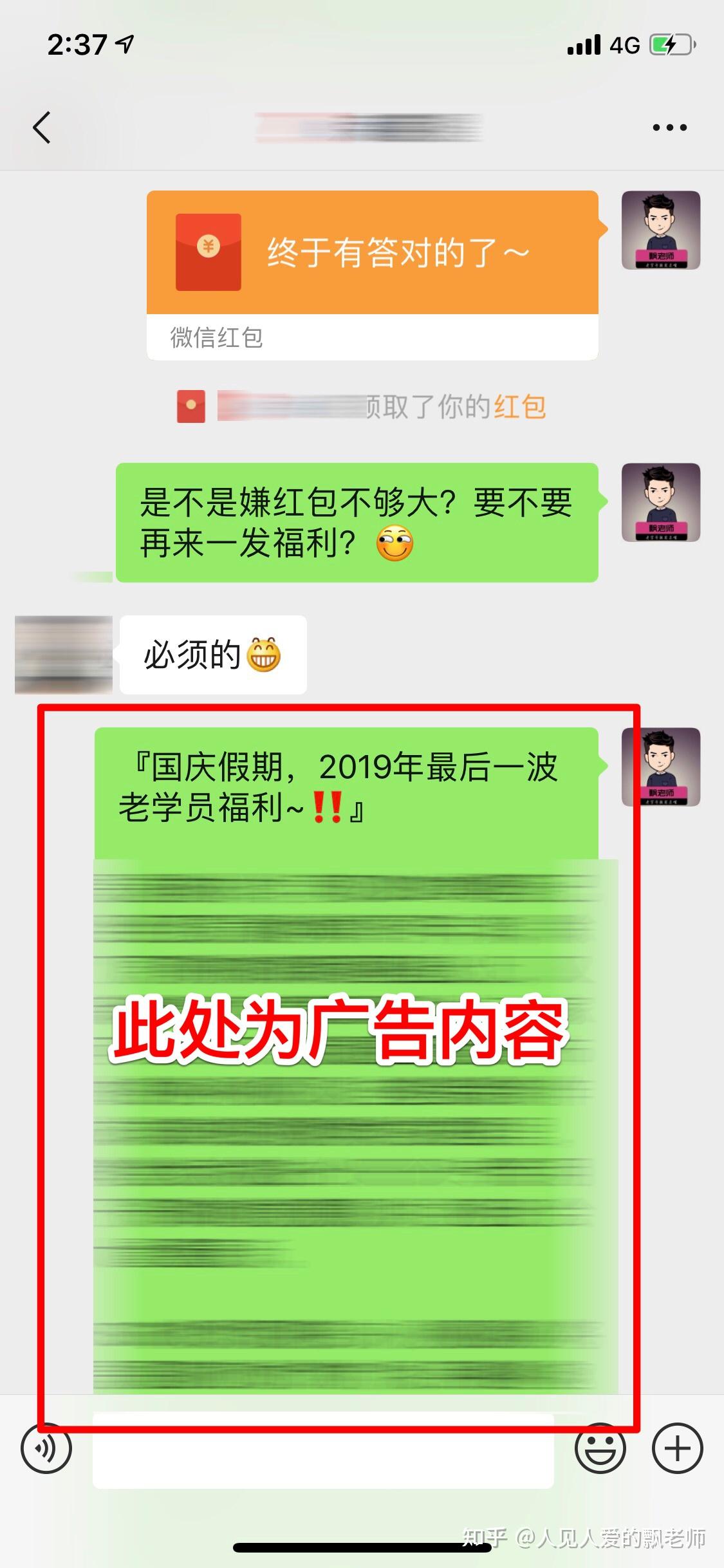Go back to the chat list

[x=42, y=127]
